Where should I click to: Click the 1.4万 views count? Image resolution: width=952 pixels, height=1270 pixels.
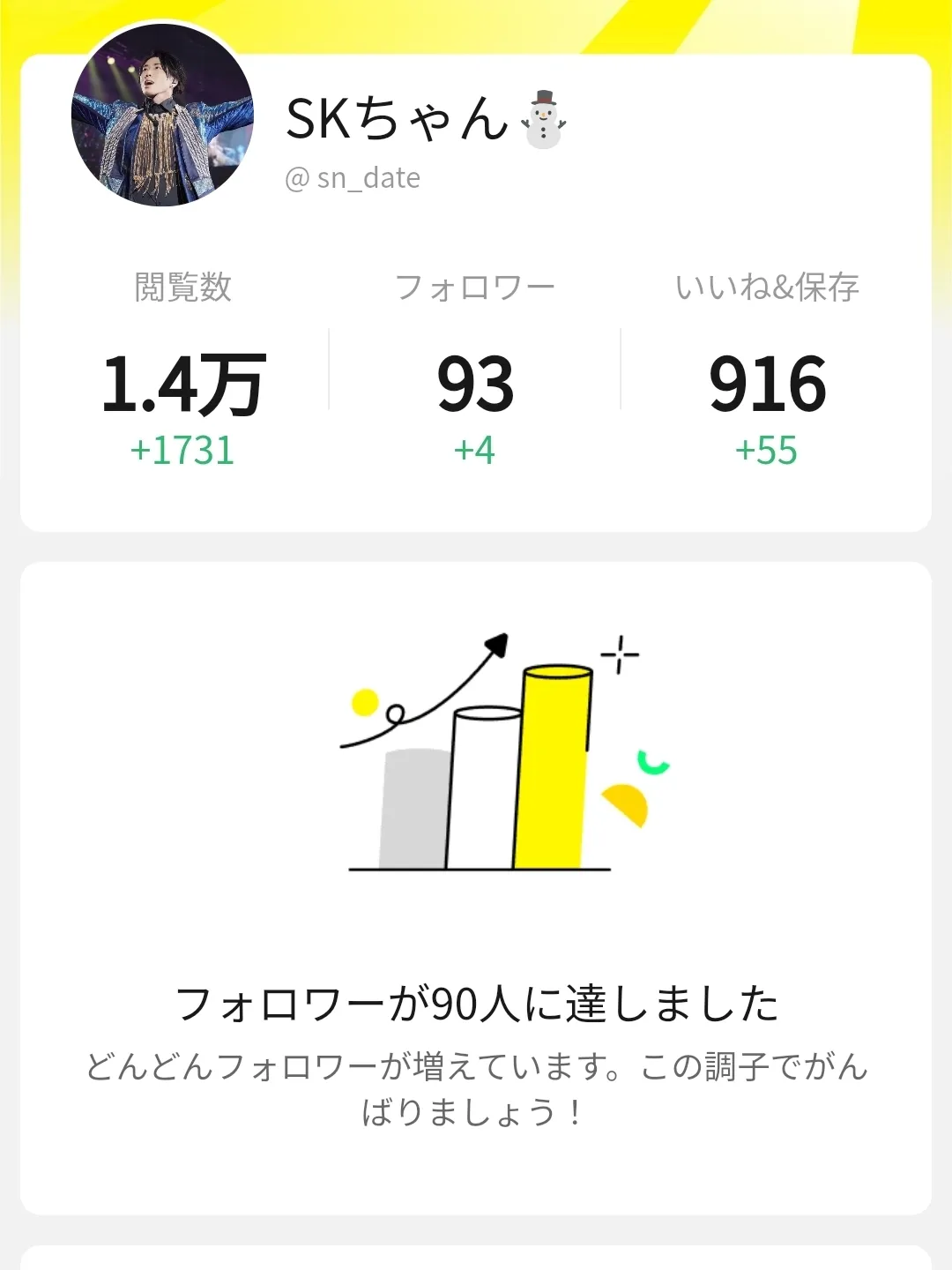click(182, 383)
